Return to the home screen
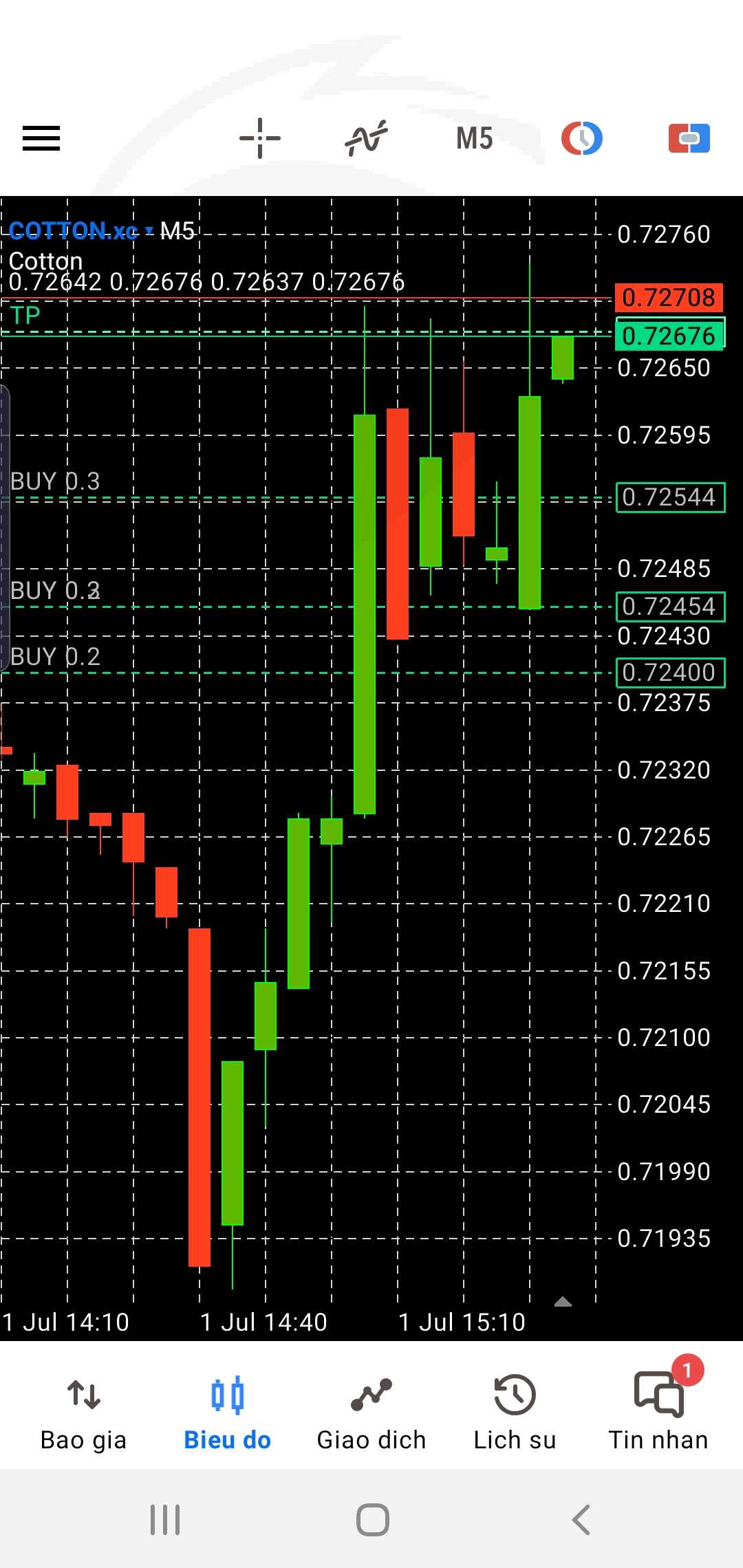The image size is (743, 1568). (373, 1520)
